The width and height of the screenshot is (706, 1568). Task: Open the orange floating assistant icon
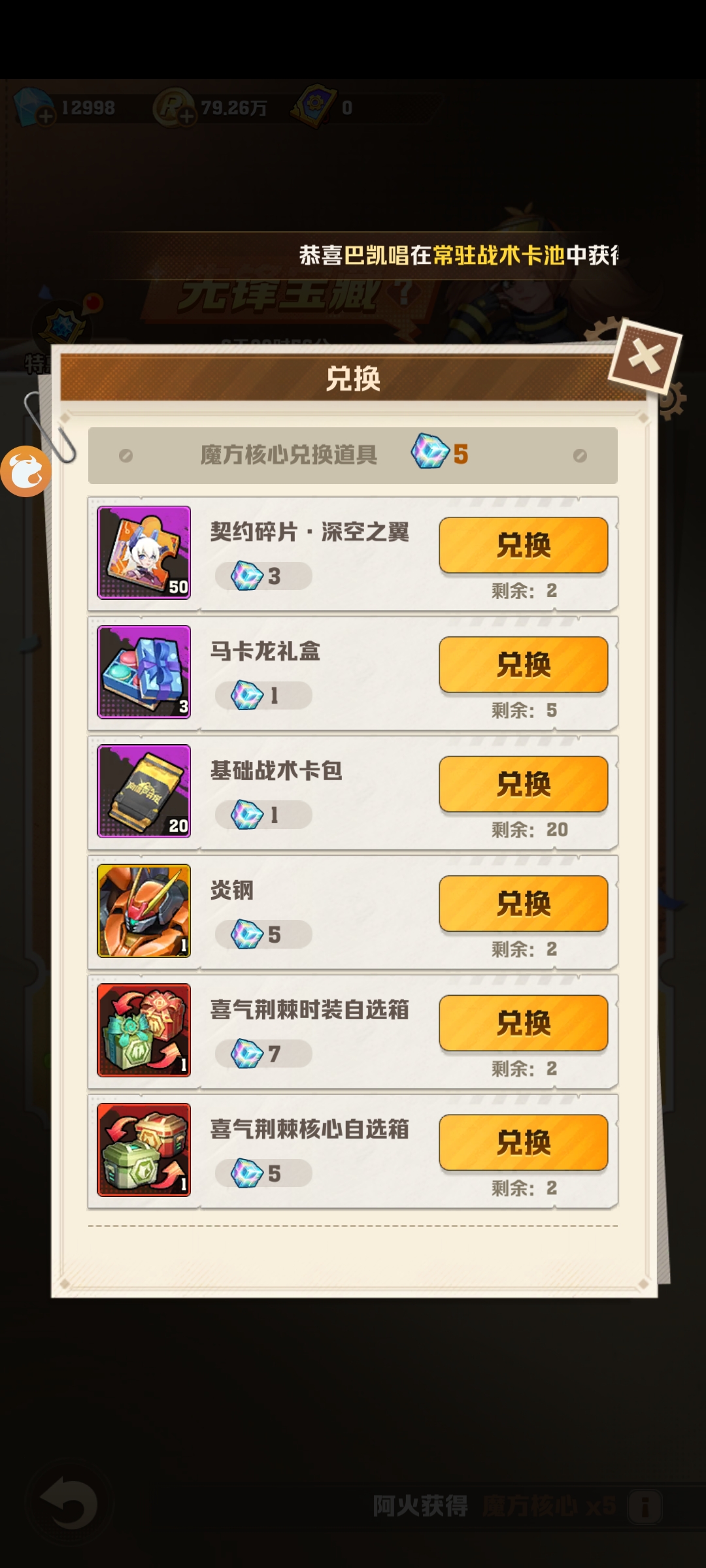(x=26, y=471)
